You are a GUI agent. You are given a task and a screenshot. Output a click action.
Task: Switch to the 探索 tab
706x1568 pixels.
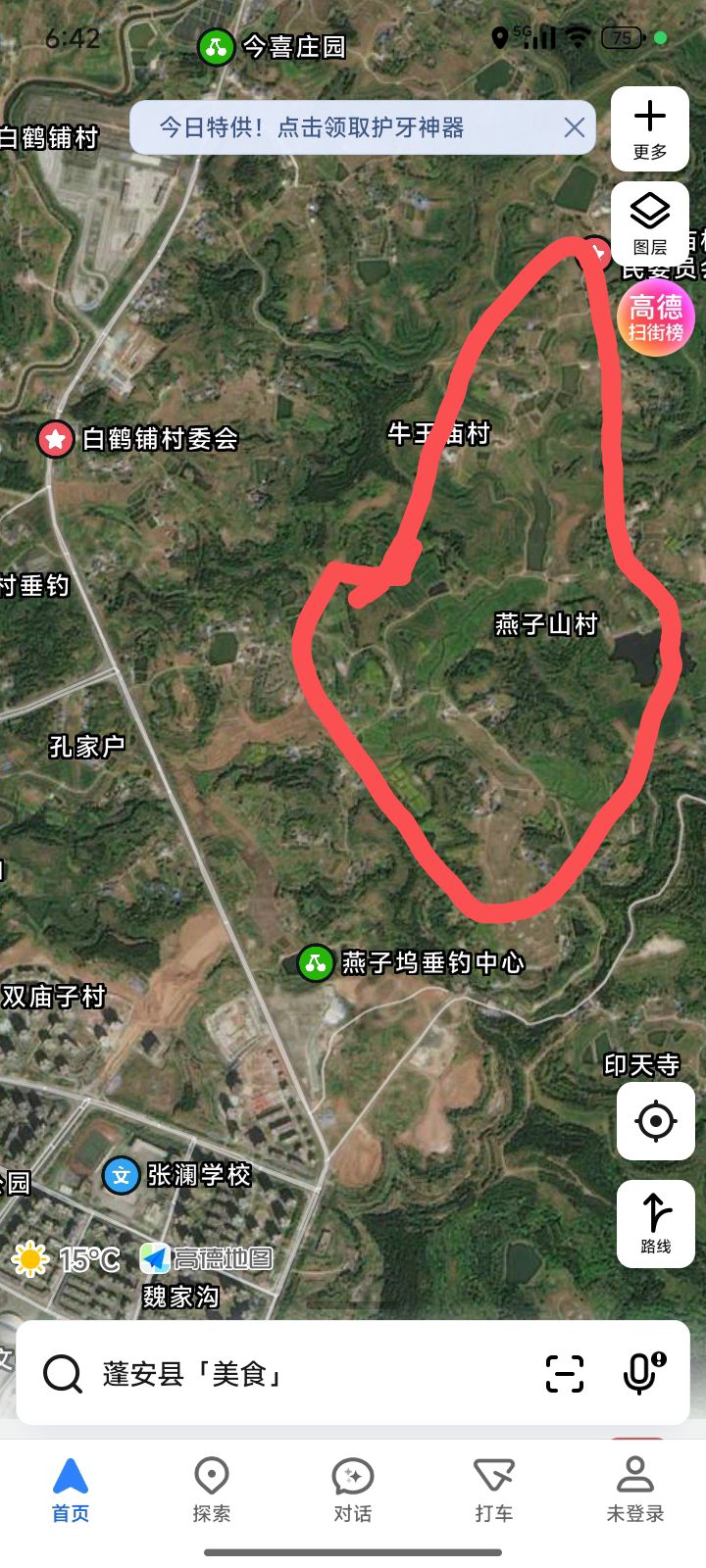(212, 1490)
